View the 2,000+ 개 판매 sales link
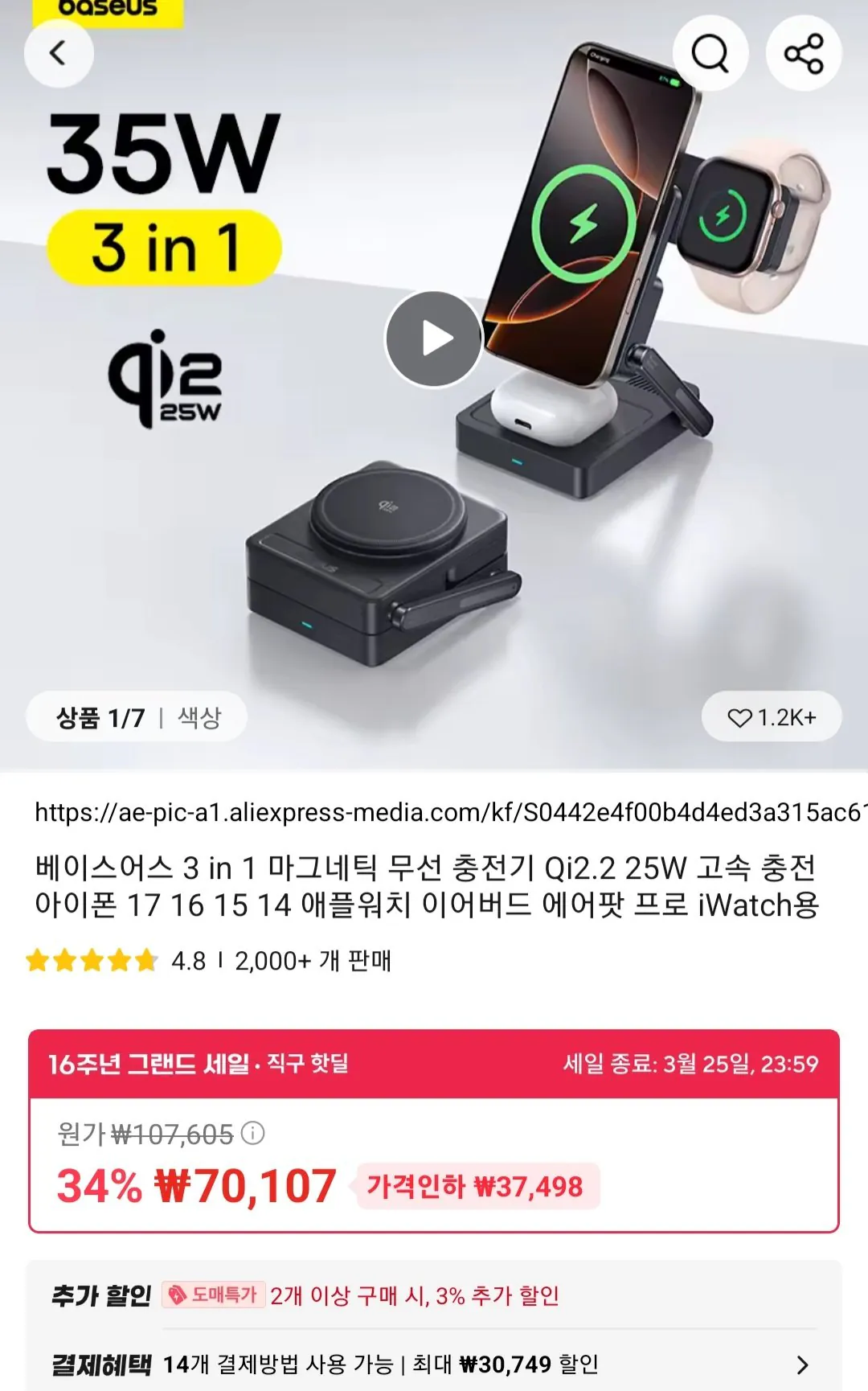The image size is (868, 1391). (313, 959)
